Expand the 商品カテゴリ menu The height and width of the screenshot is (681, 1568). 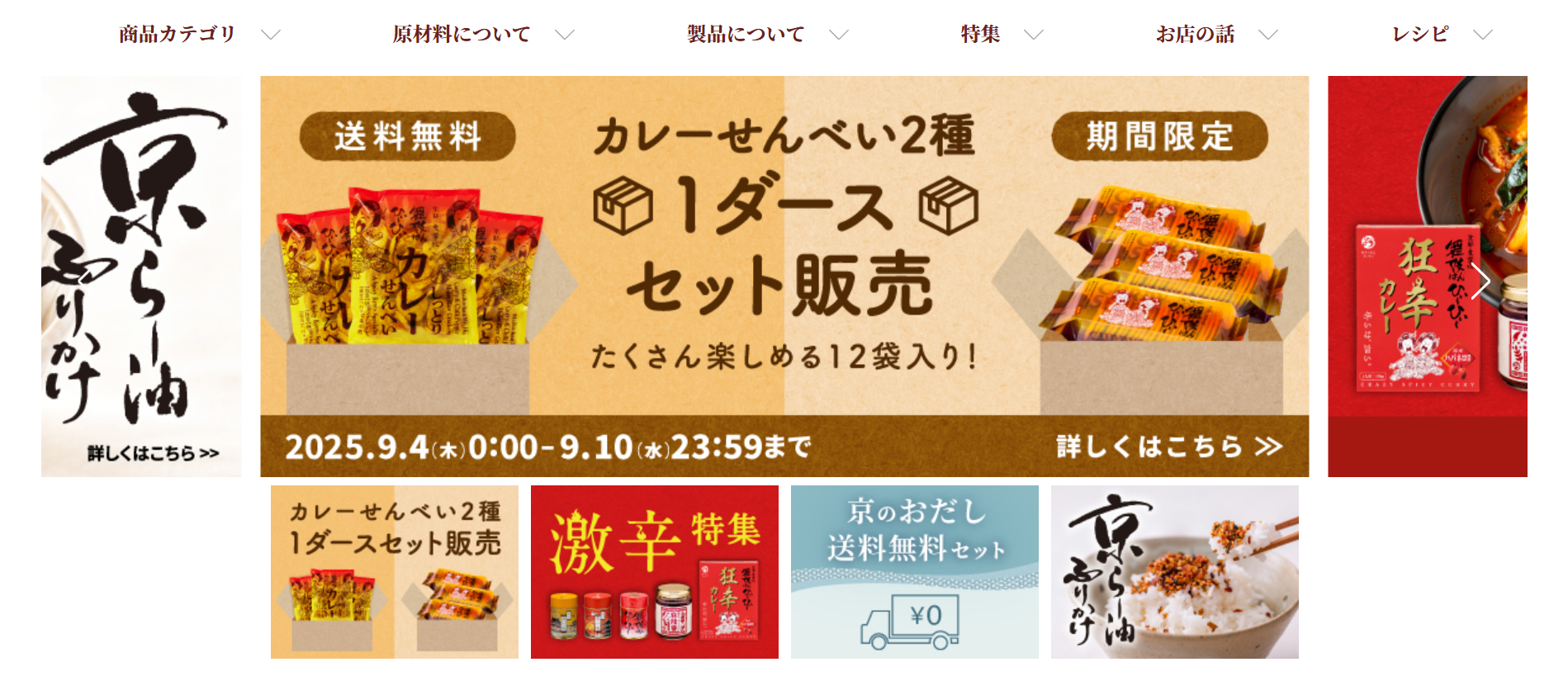click(x=198, y=34)
